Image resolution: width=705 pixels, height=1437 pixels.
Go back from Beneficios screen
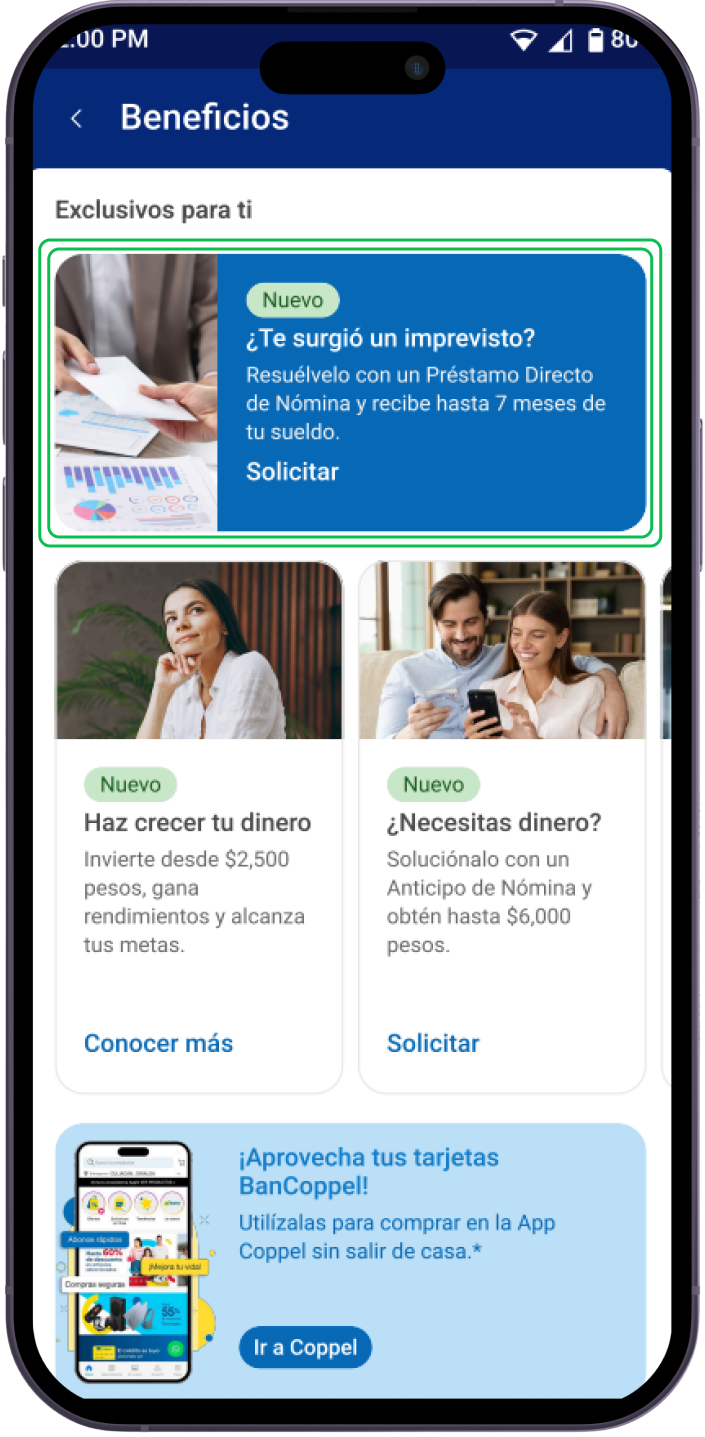[x=77, y=118]
